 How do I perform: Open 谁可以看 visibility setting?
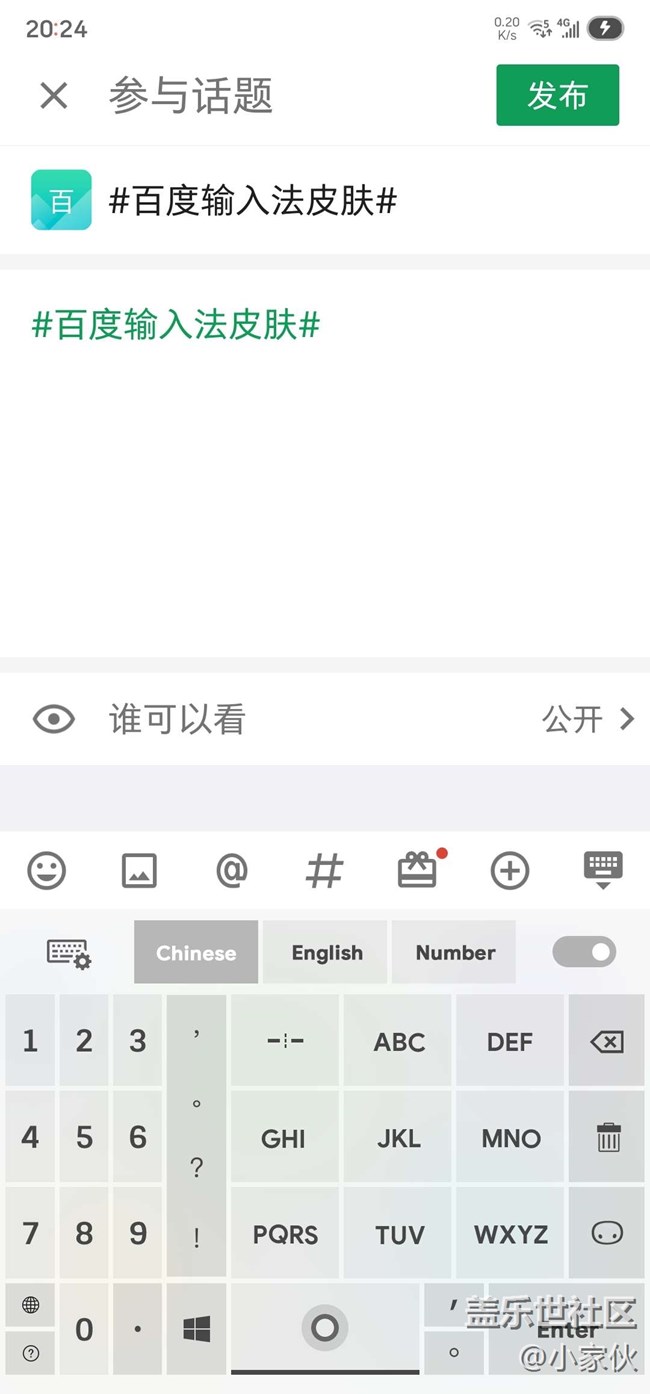pos(325,719)
